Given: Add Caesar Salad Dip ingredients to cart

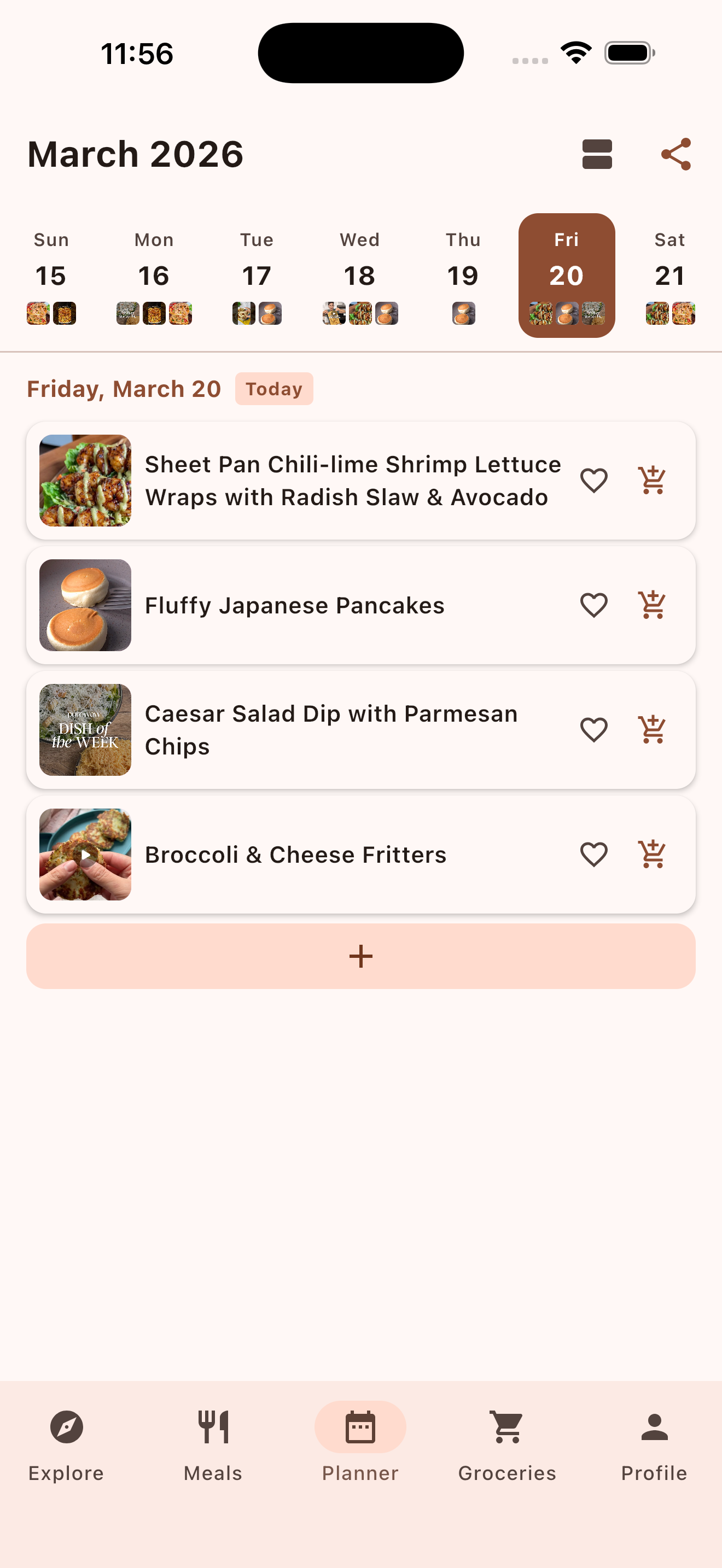Looking at the screenshot, I should 651,729.
